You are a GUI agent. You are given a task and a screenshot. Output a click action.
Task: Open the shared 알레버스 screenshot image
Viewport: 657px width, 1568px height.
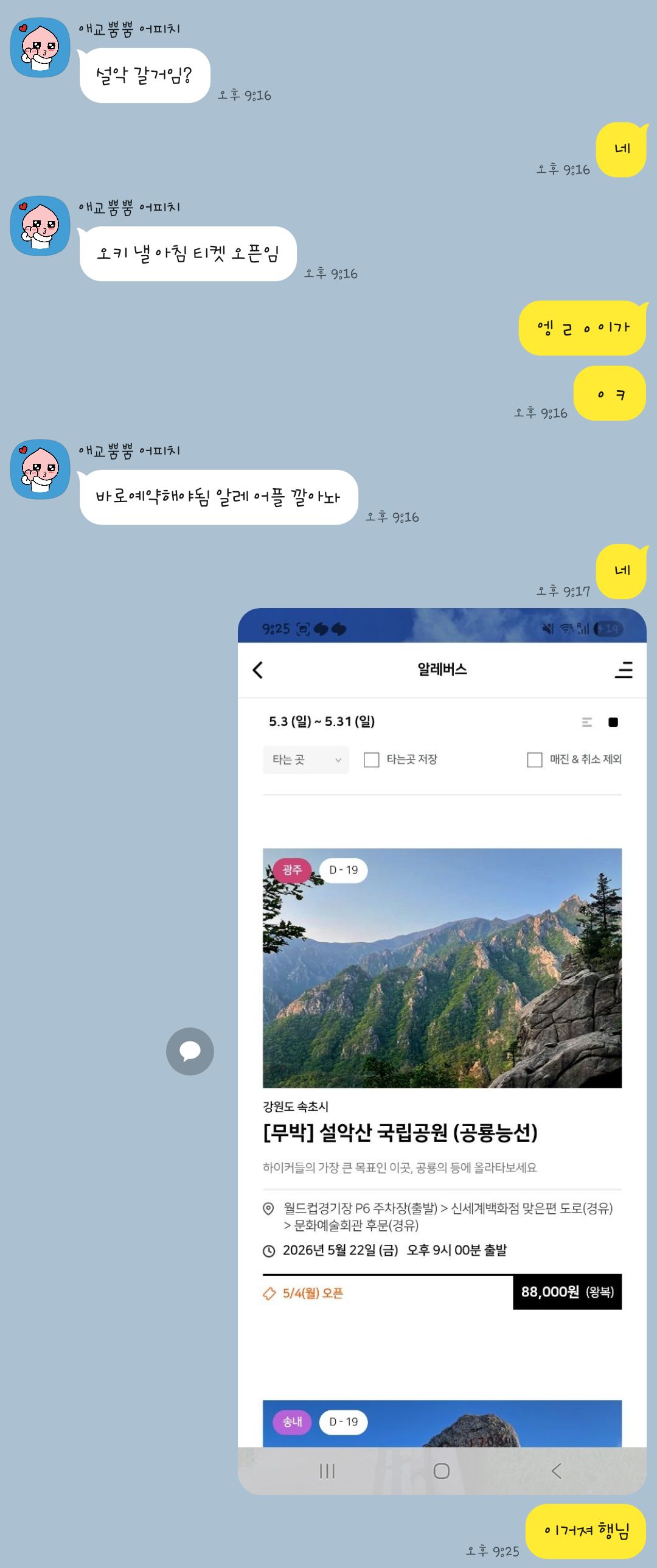442,1051
